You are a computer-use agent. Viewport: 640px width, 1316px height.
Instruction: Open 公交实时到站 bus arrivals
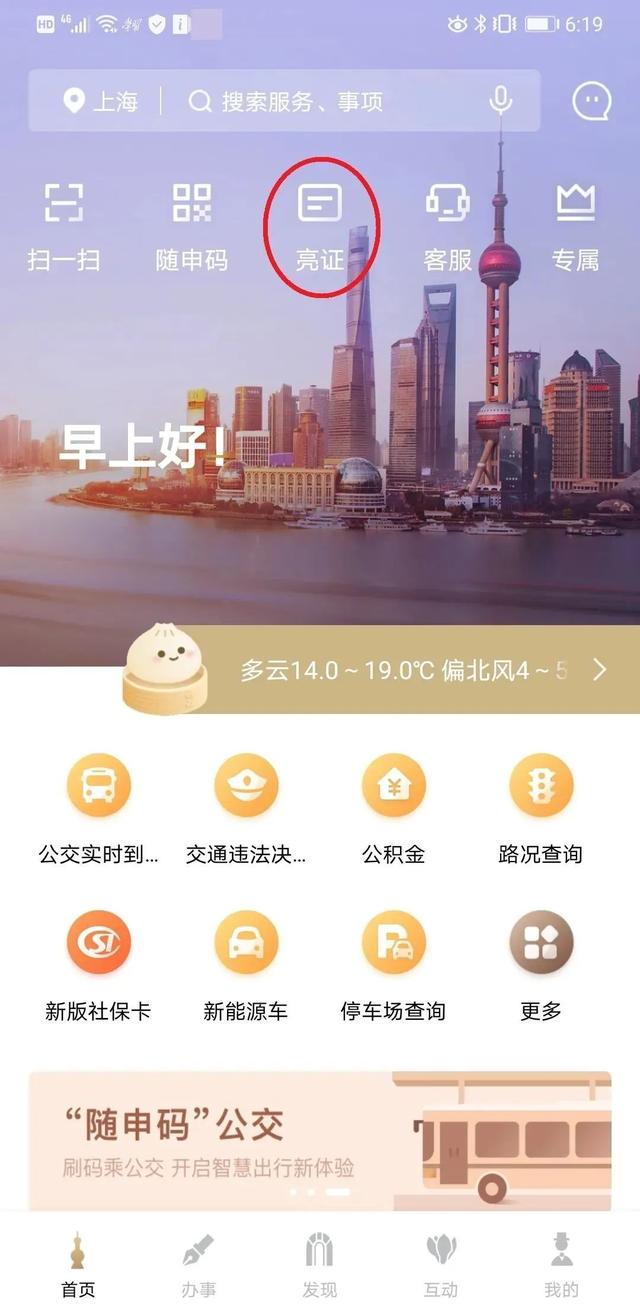click(x=98, y=808)
